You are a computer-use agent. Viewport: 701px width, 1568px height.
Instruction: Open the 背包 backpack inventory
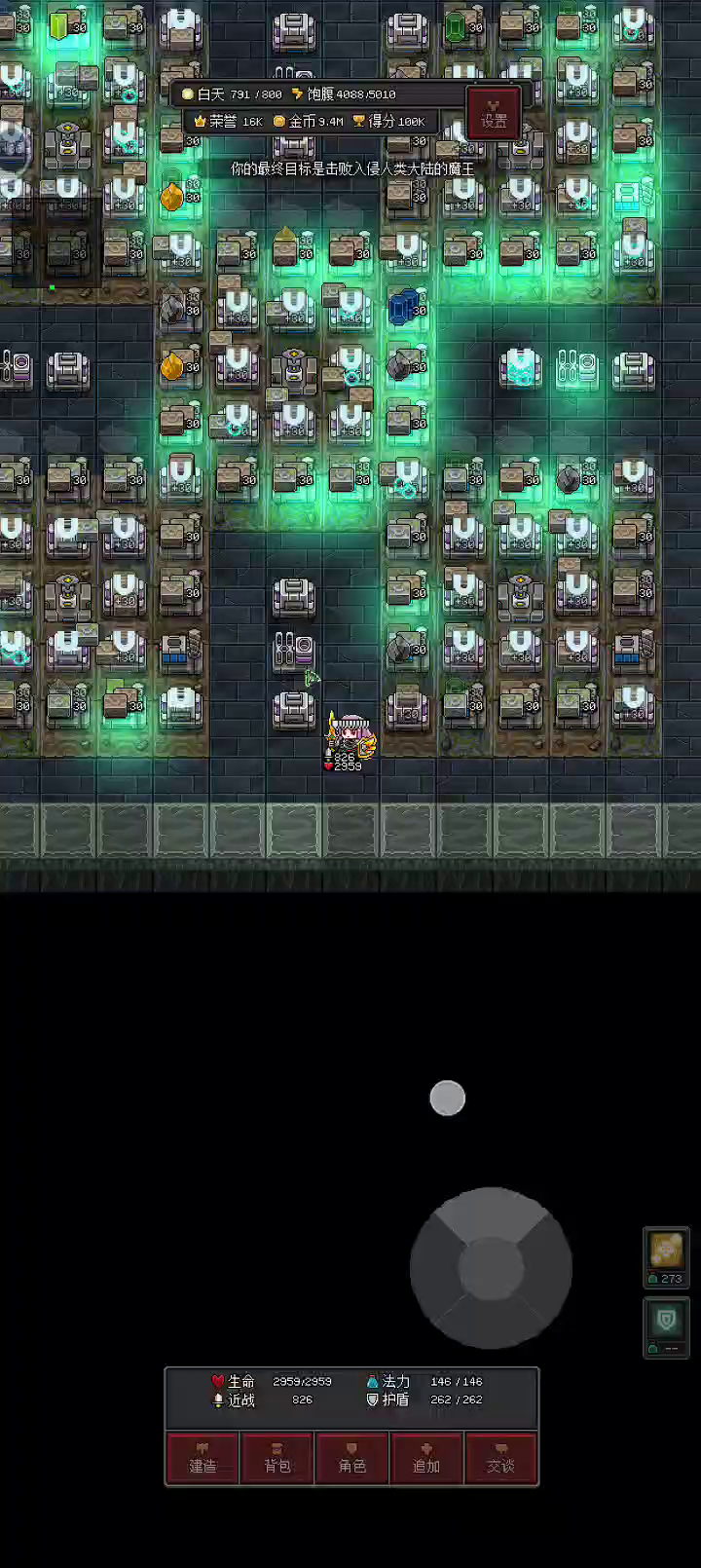coord(277,1457)
